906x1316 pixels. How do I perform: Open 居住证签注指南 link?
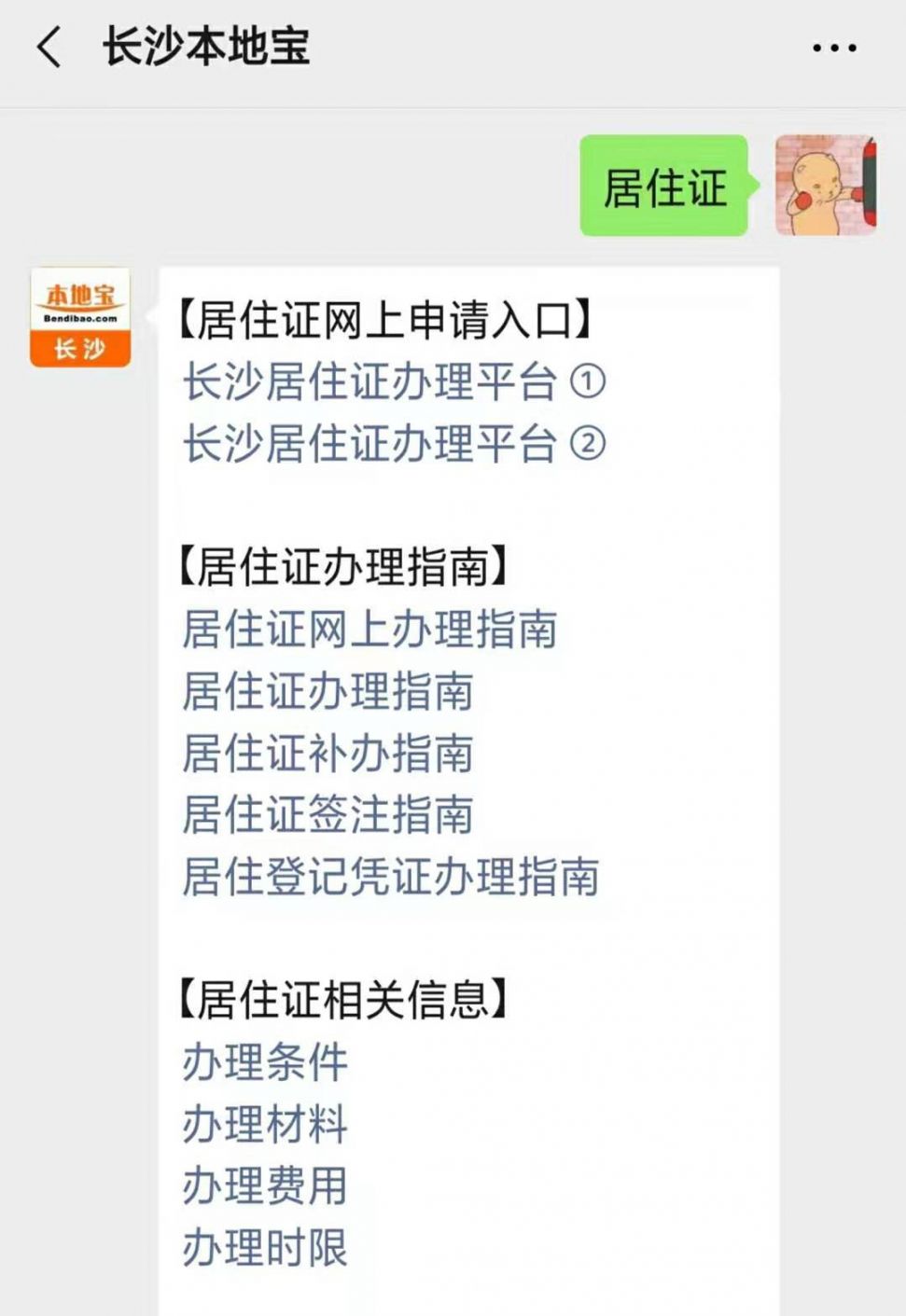pos(328,814)
